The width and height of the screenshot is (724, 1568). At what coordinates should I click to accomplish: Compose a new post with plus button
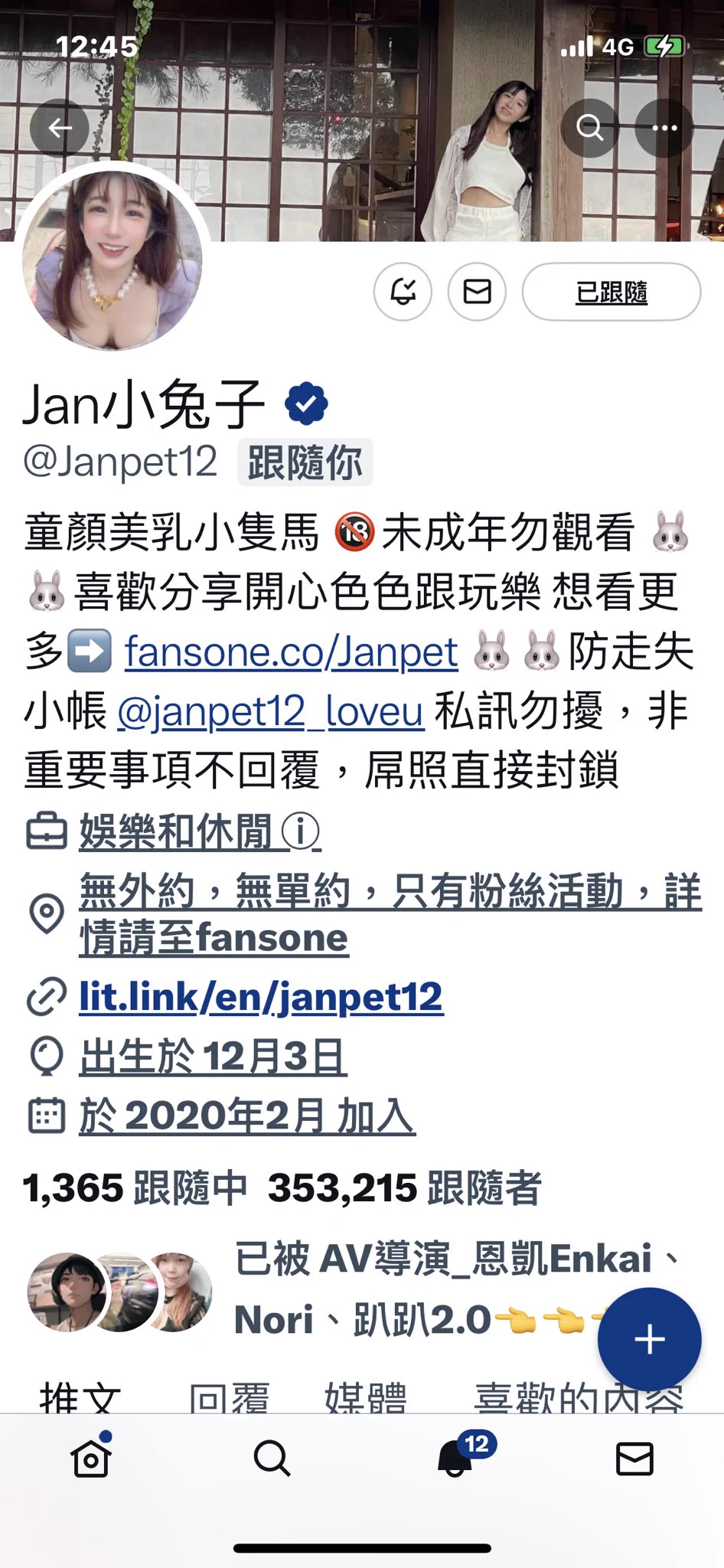(649, 1340)
